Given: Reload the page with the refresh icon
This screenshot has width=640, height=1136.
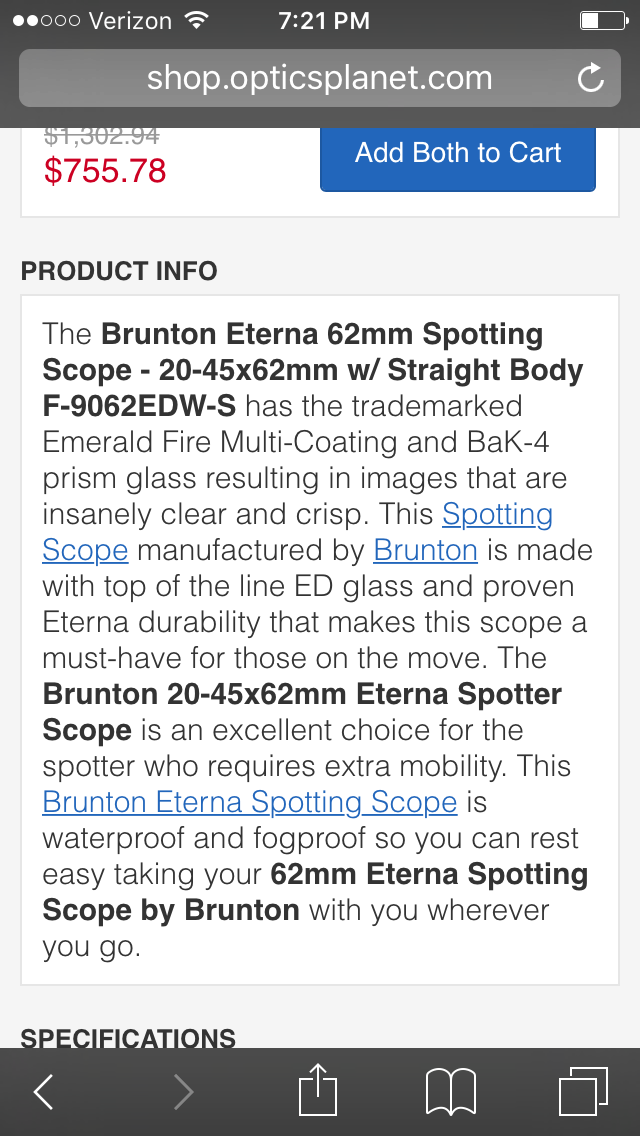Looking at the screenshot, I should (591, 78).
